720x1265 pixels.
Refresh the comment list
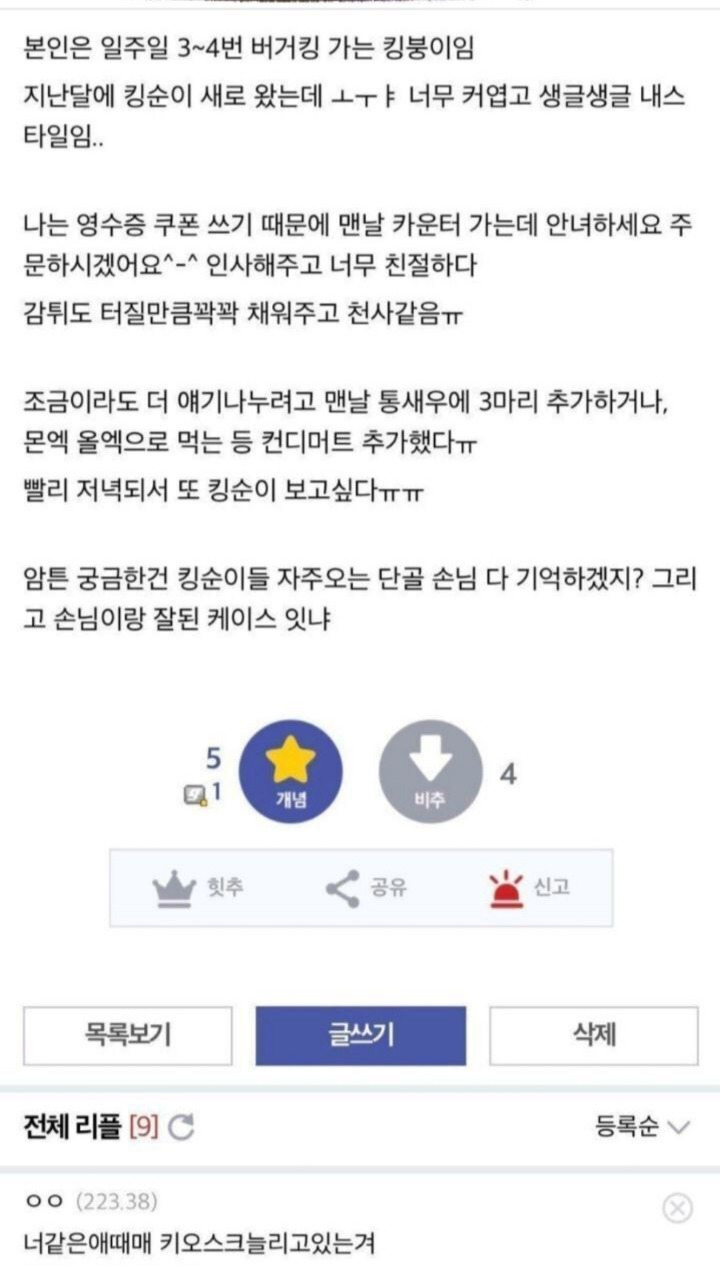point(181,1128)
